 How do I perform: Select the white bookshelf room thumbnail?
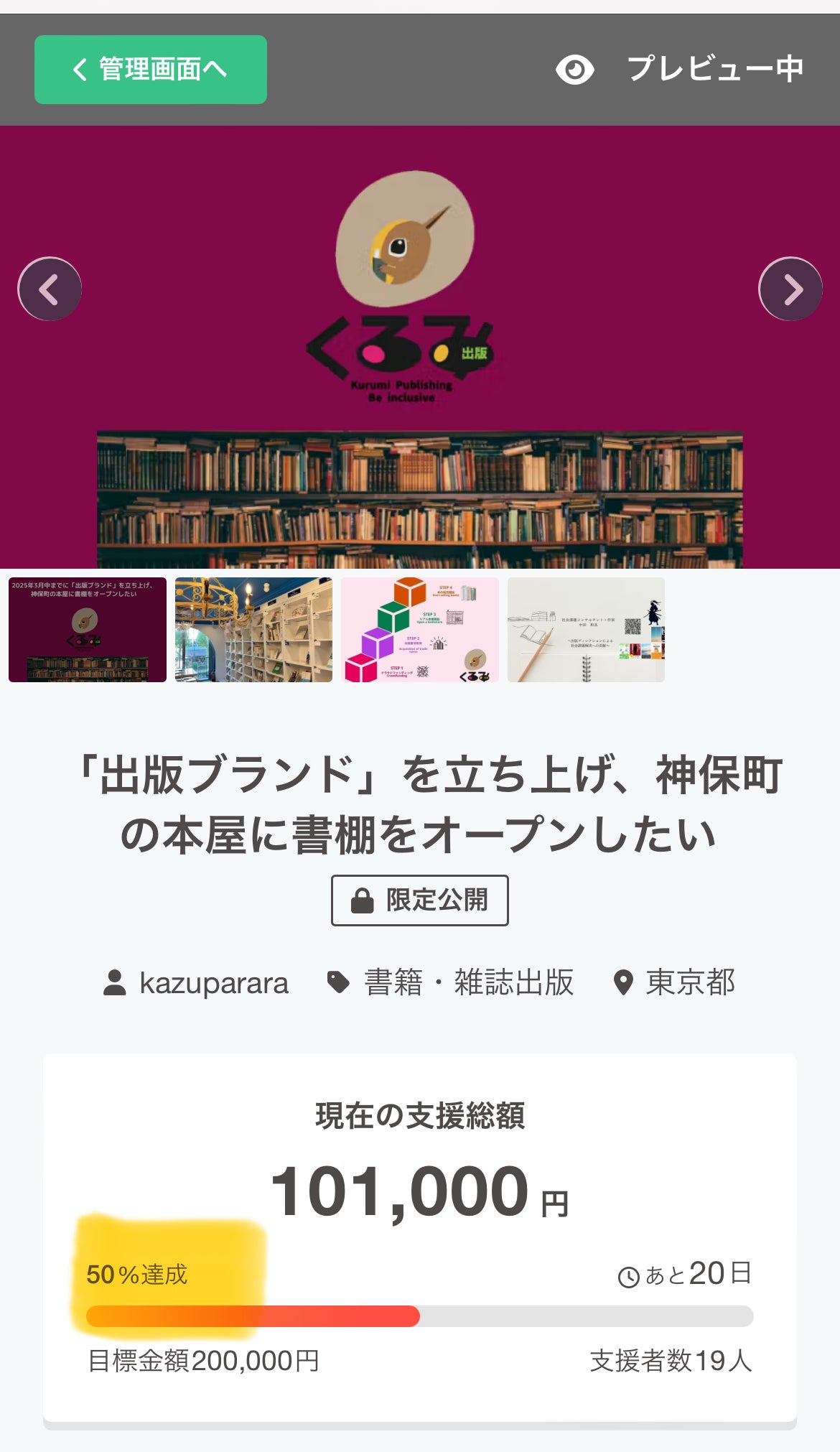(x=253, y=629)
